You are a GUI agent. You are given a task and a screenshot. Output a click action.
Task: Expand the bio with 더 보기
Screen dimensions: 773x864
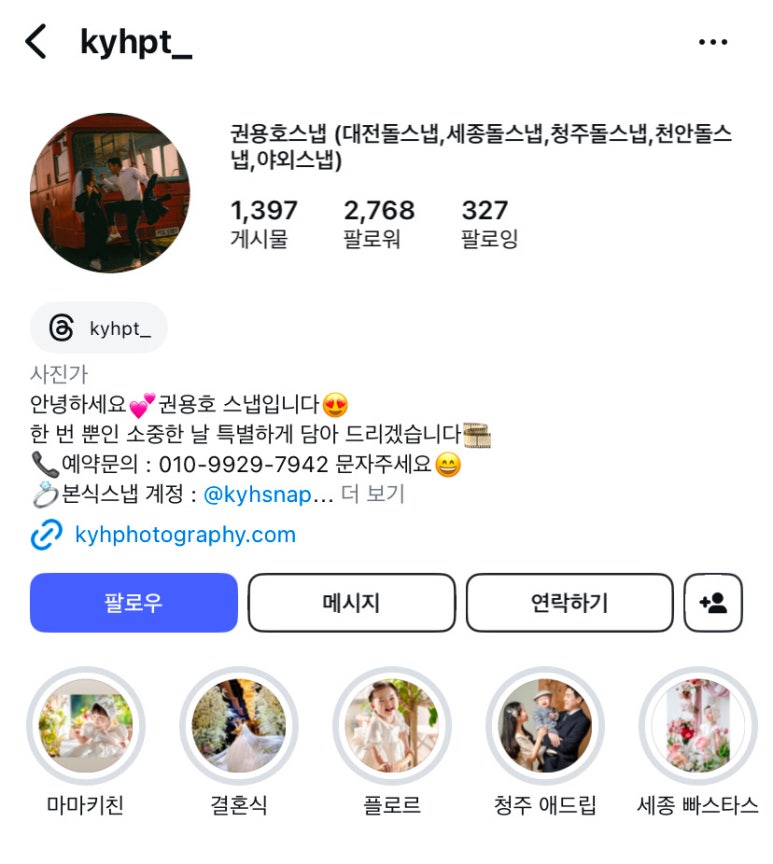[372, 494]
